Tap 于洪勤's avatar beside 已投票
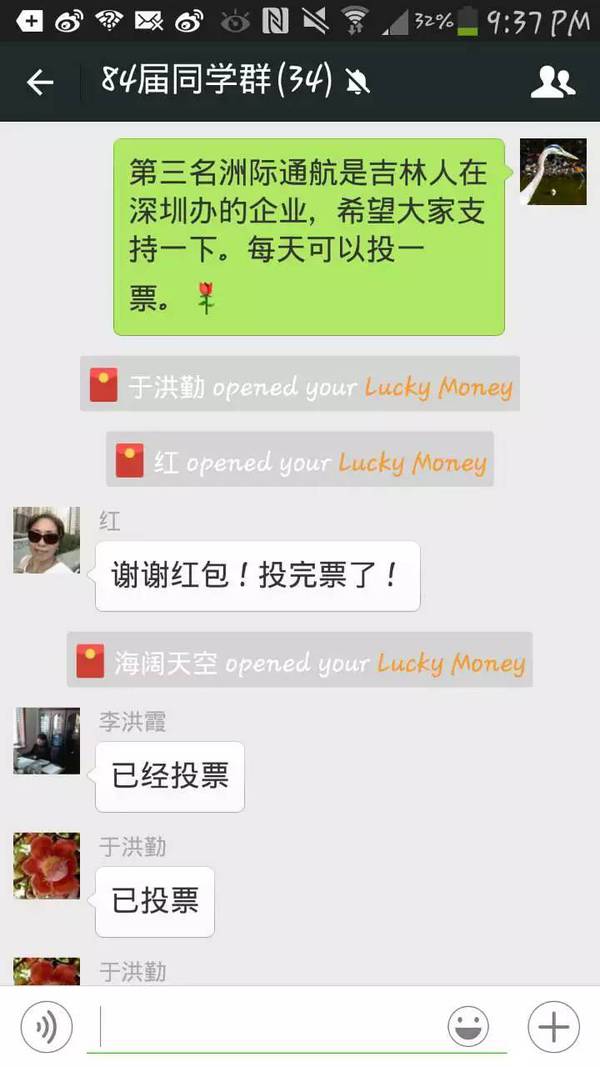Viewport: 600px width, 1067px height. pyautogui.click(x=46, y=866)
